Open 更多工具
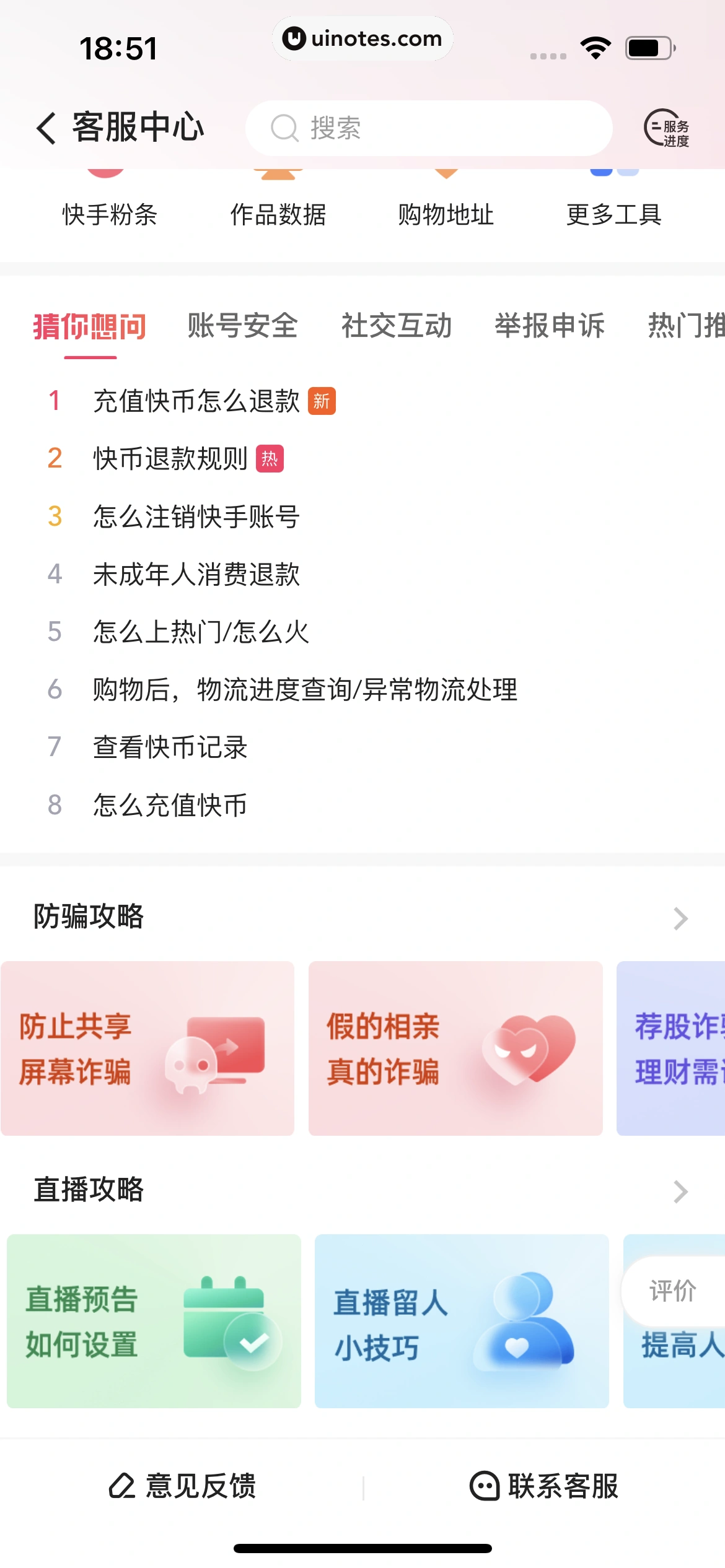 pos(613,214)
